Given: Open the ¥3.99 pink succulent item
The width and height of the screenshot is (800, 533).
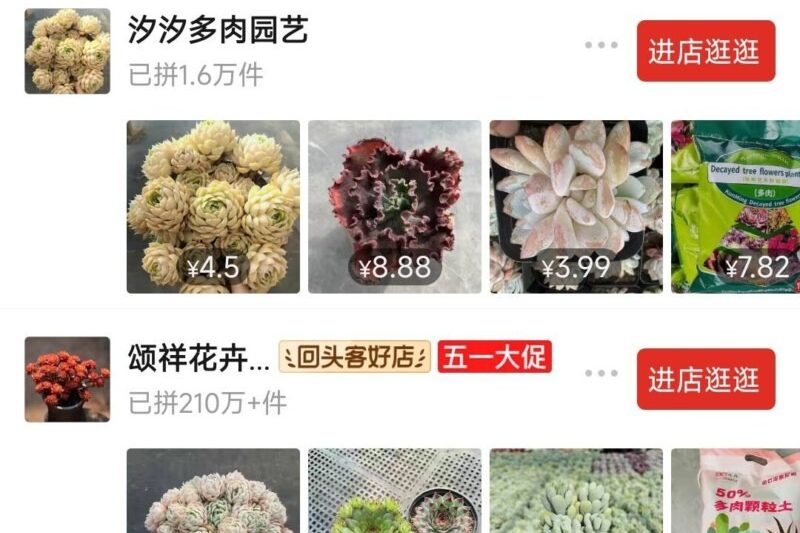Looking at the screenshot, I should [x=575, y=207].
